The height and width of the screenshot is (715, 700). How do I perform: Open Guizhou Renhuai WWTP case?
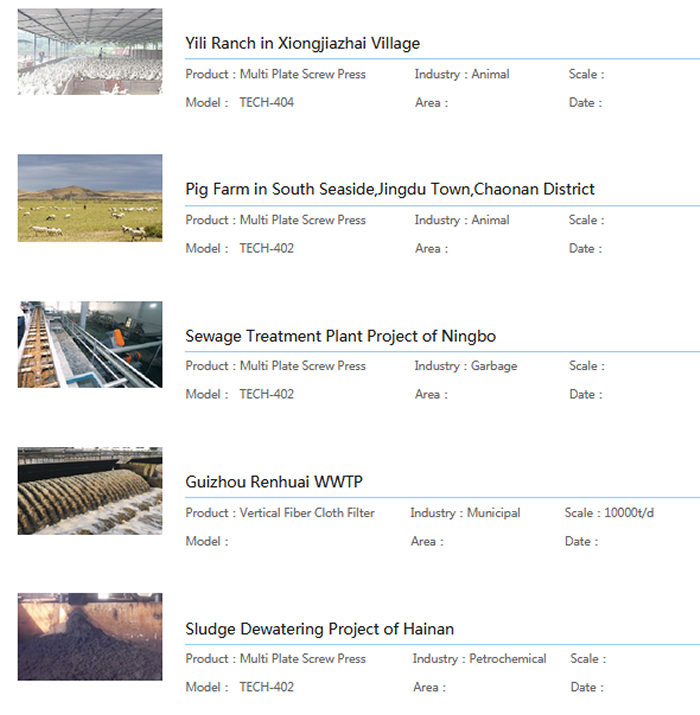pyautogui.click(x=273, y=482)
